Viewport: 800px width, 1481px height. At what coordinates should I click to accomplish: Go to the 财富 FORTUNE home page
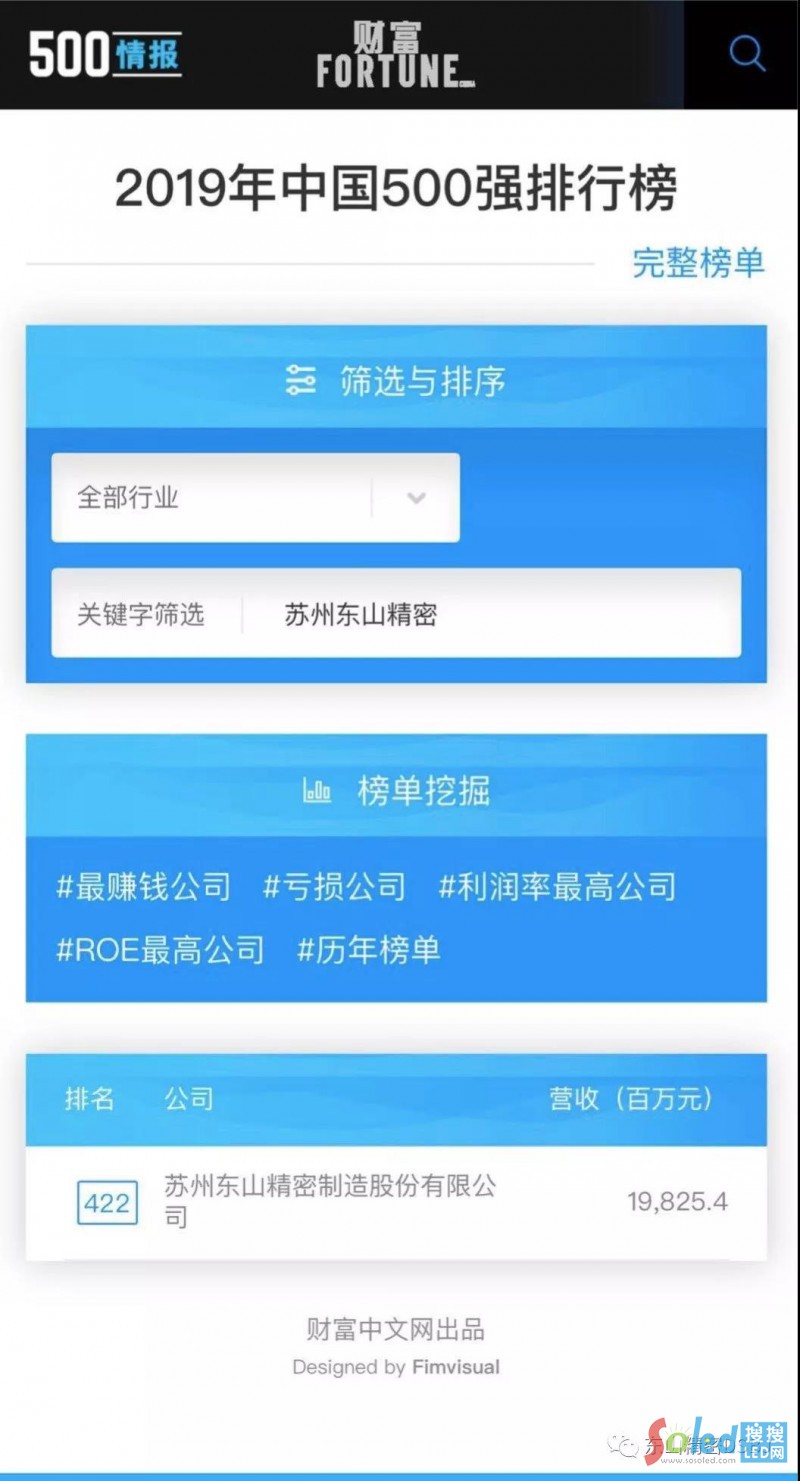(x=395, y=55)
